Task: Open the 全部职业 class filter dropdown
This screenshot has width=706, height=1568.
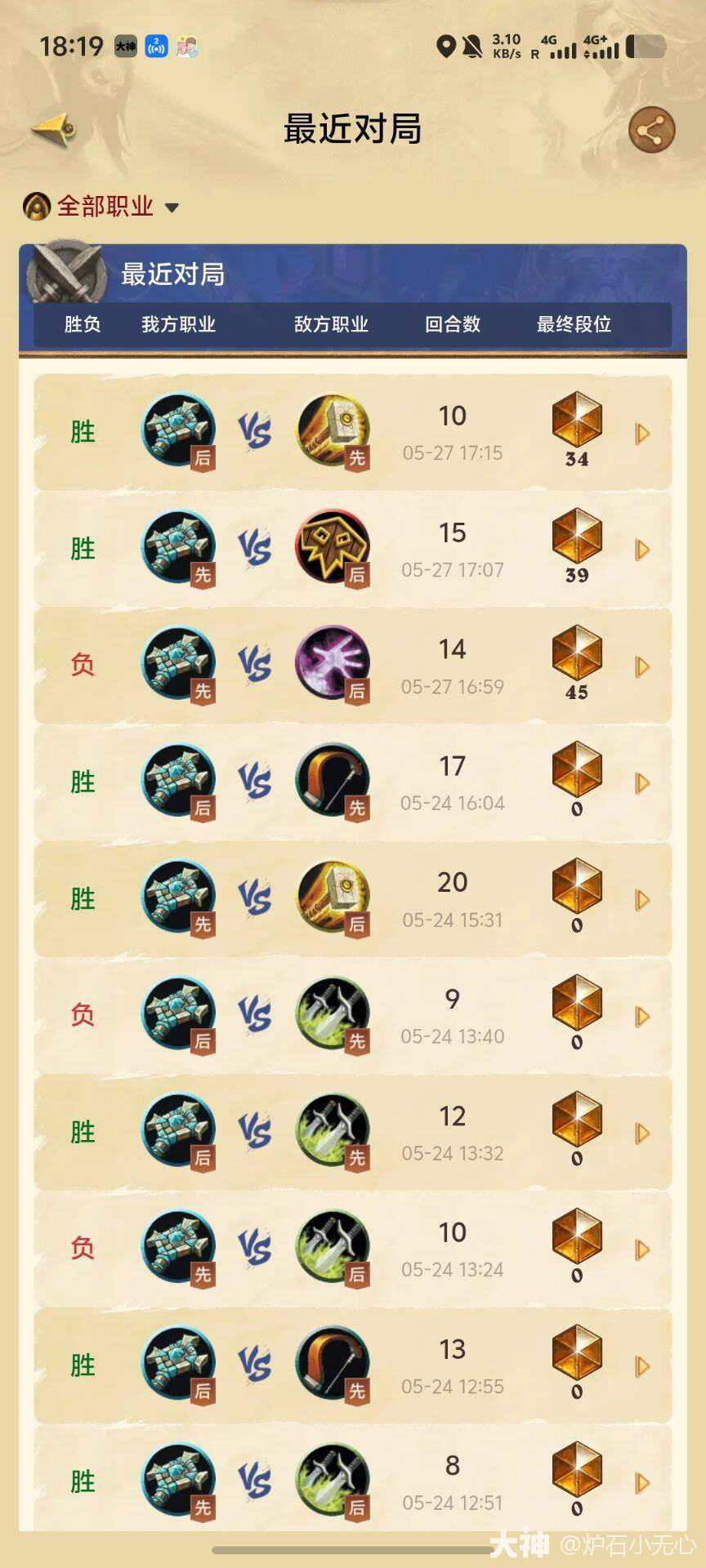Action: pyautogui.click(x=101, y=207)
